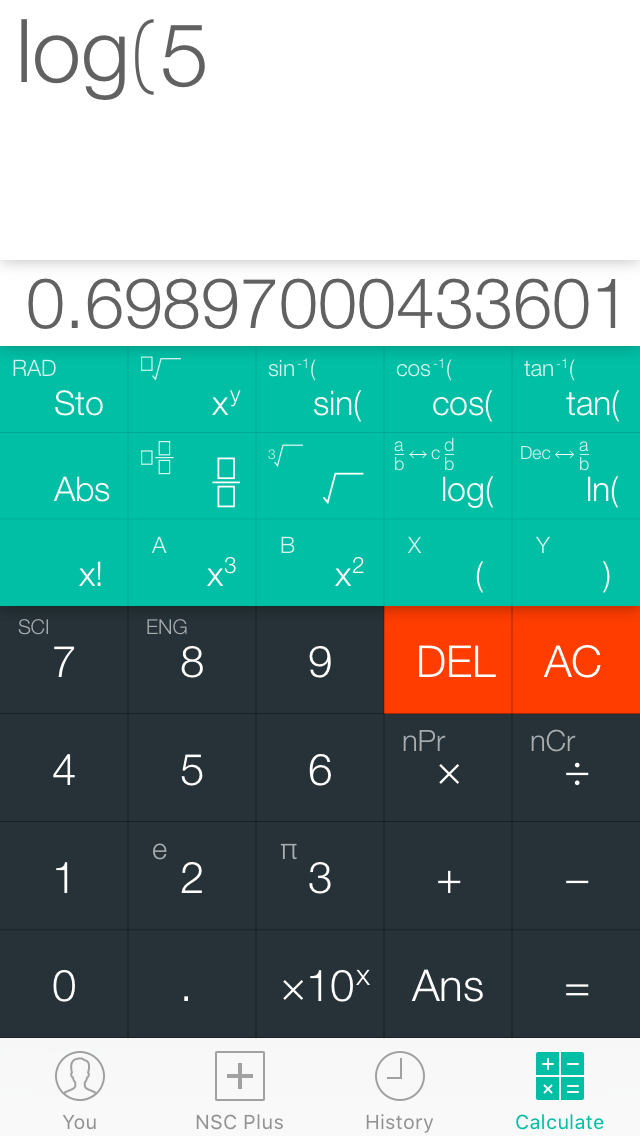Tap the tan( function key
The width and height of the screenshot is (640, 1136).
tap(576, 391)
